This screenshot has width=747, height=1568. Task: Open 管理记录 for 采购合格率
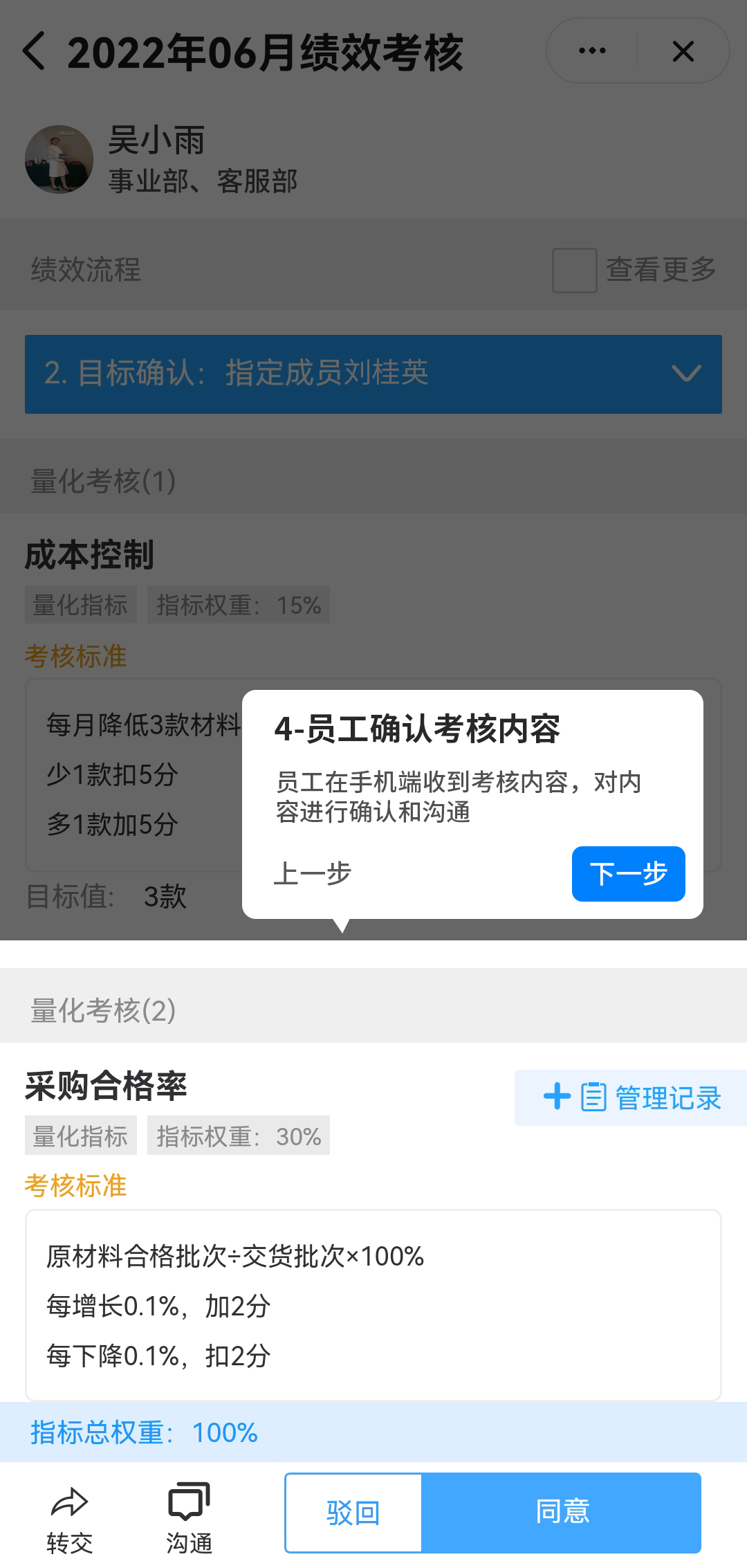(632, 1097)
